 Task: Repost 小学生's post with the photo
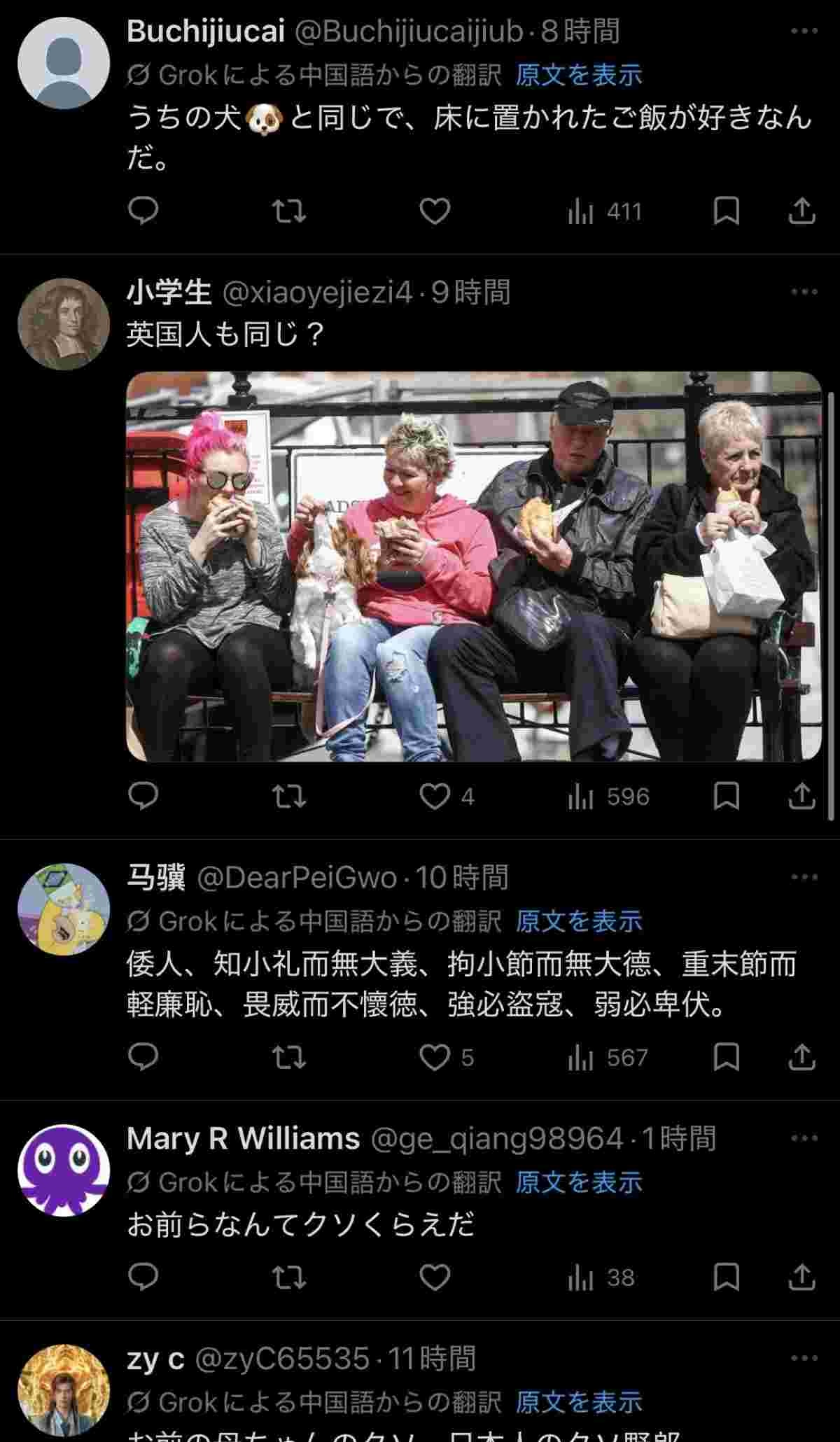288,796
